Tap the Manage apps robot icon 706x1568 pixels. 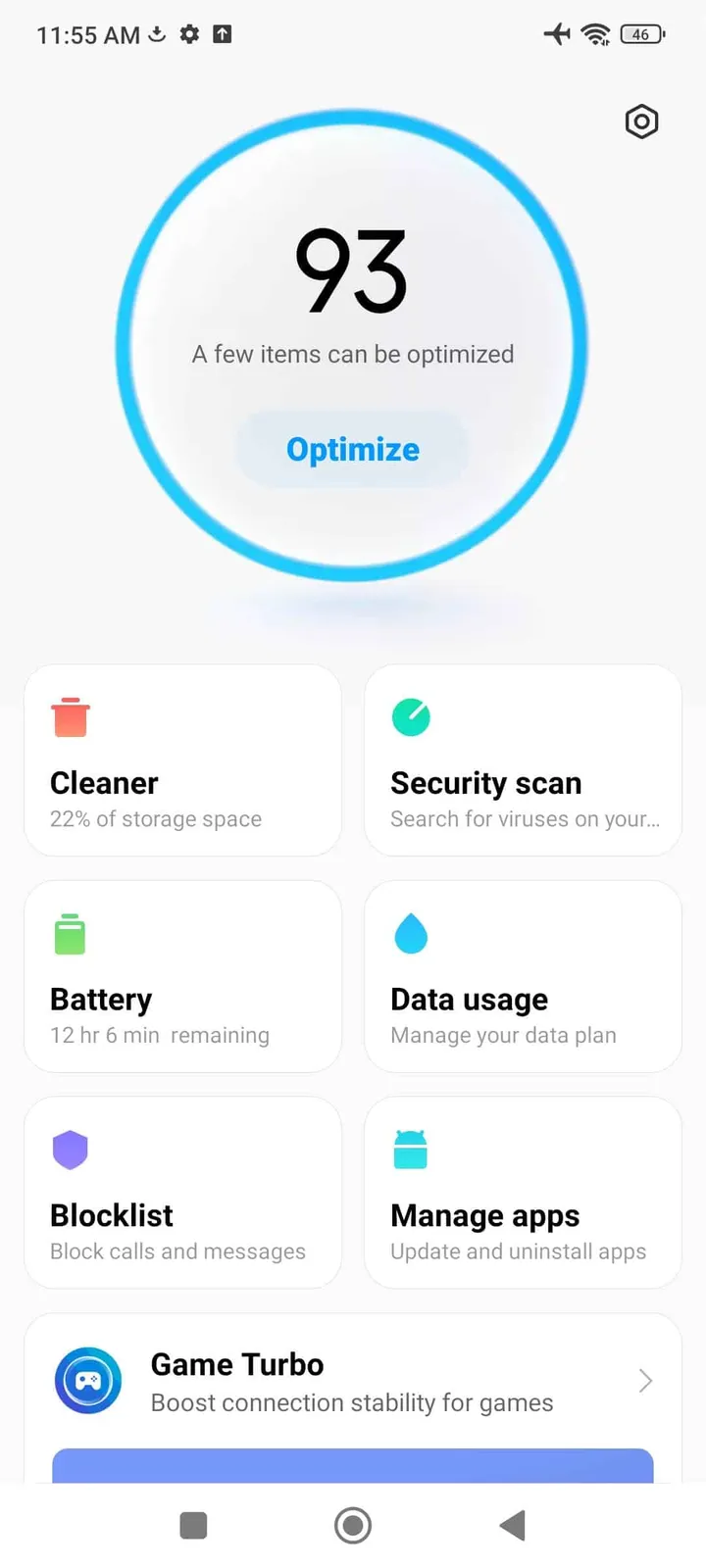point(411,1150)
